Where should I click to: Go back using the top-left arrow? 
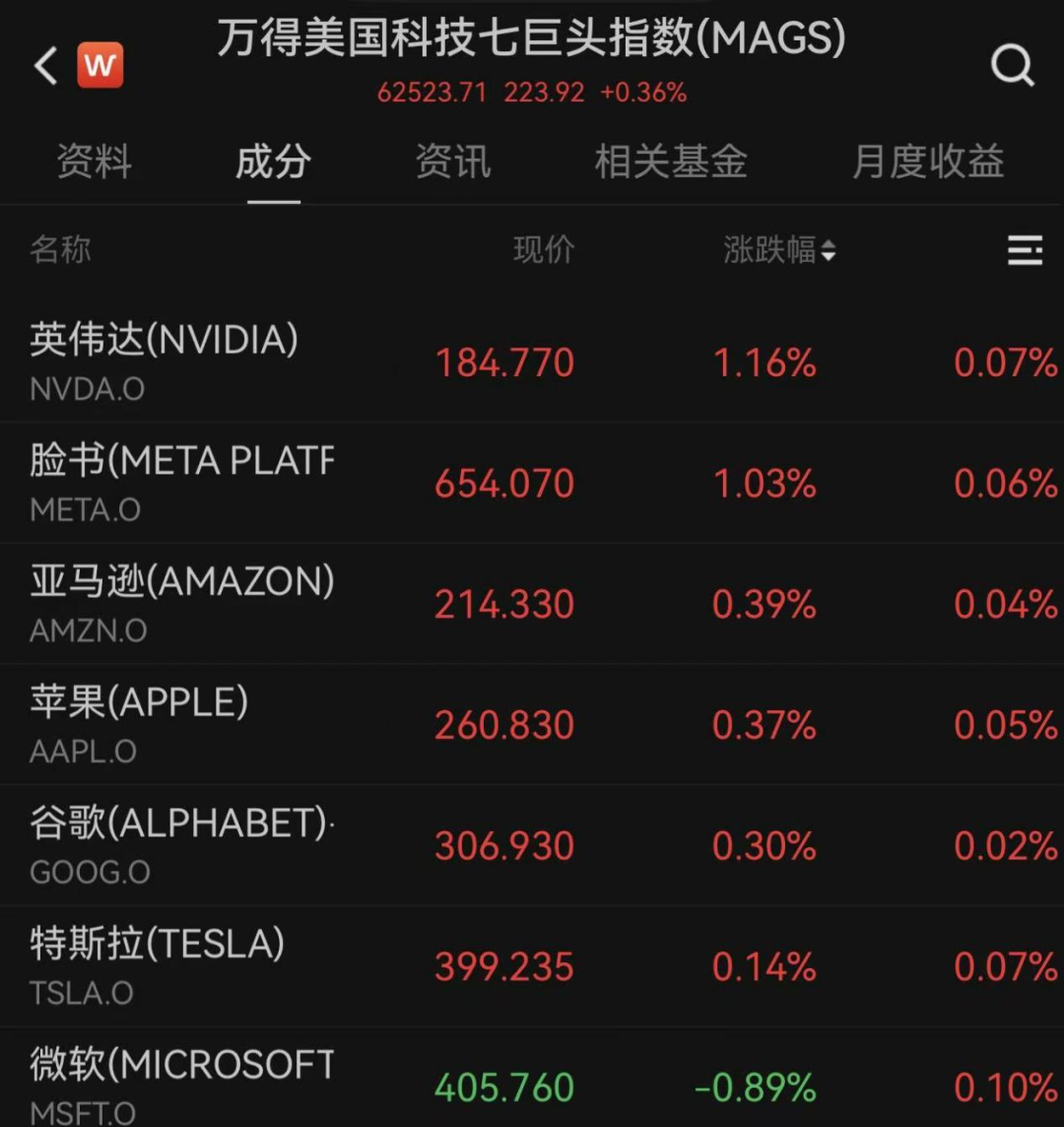pyautogui.click(x=46, y=67)
